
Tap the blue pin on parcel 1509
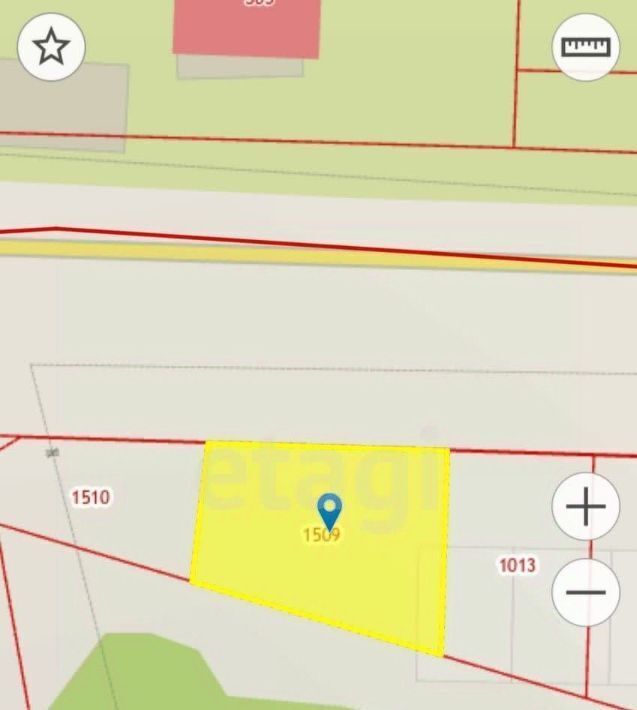(329, 510)
